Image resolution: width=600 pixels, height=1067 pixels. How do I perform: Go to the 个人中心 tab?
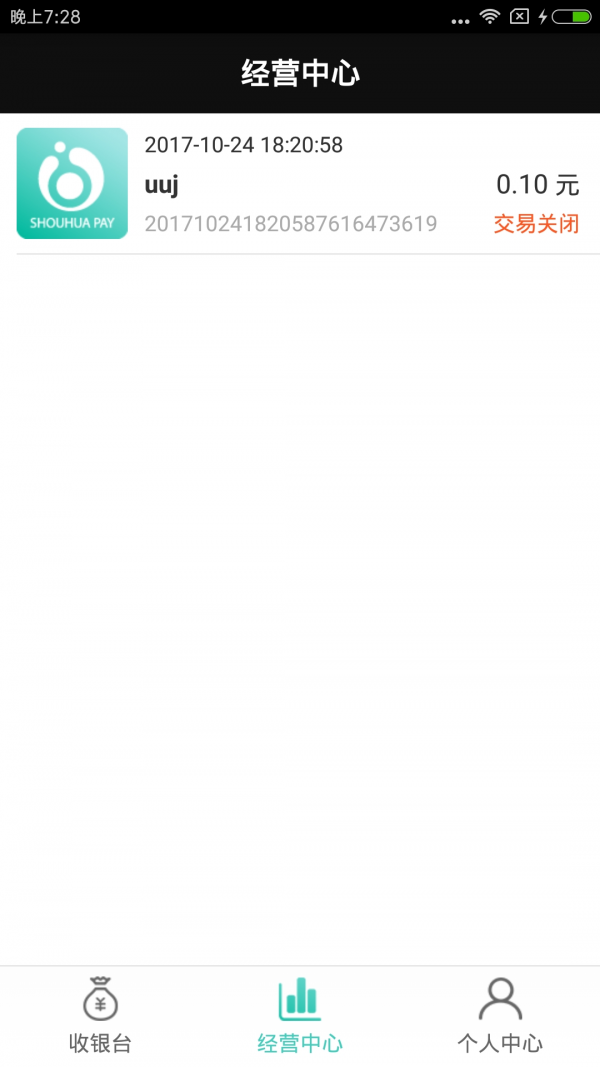(x=500, y=1016)
